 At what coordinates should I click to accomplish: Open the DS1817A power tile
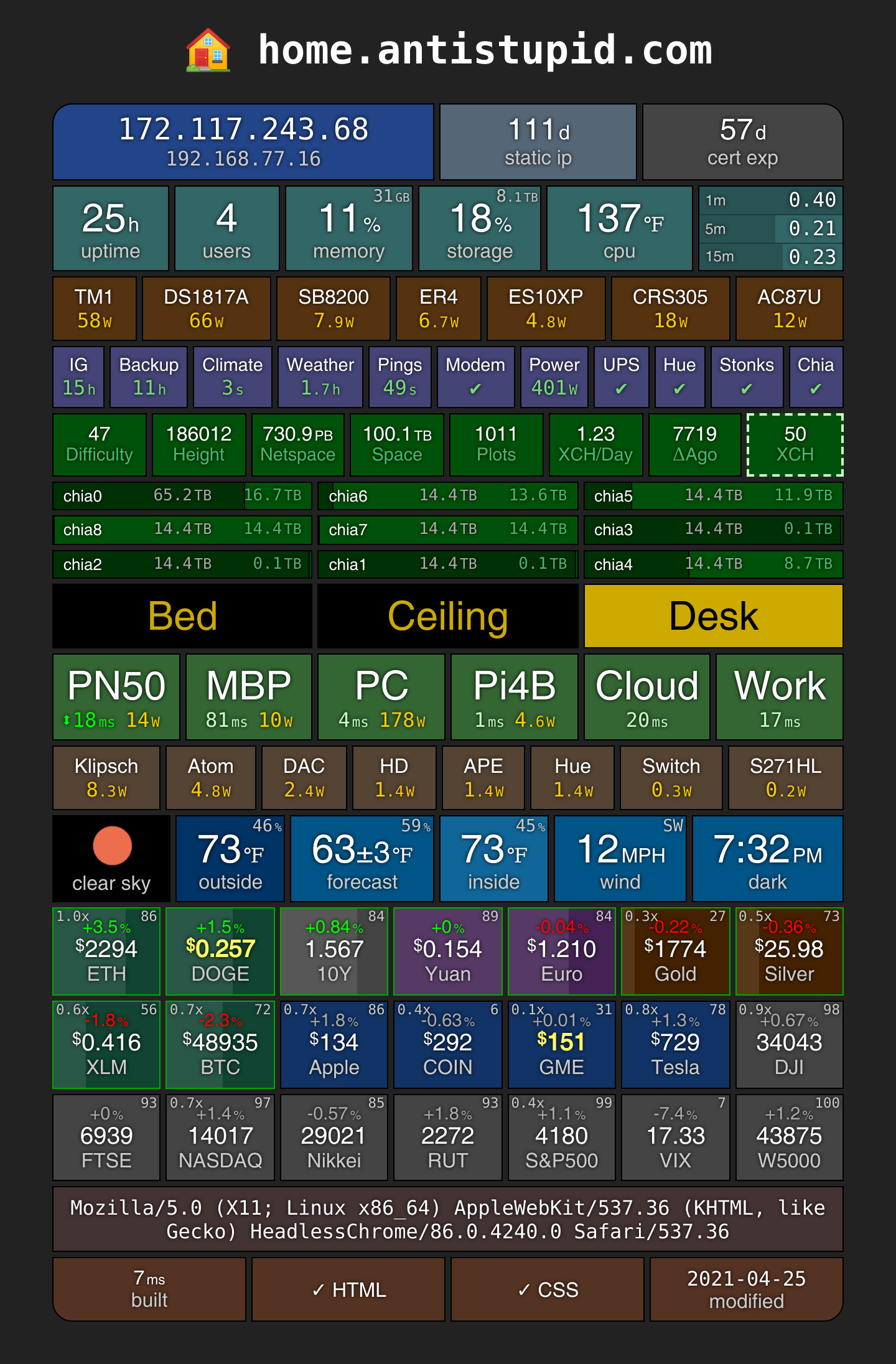[207, 309]
